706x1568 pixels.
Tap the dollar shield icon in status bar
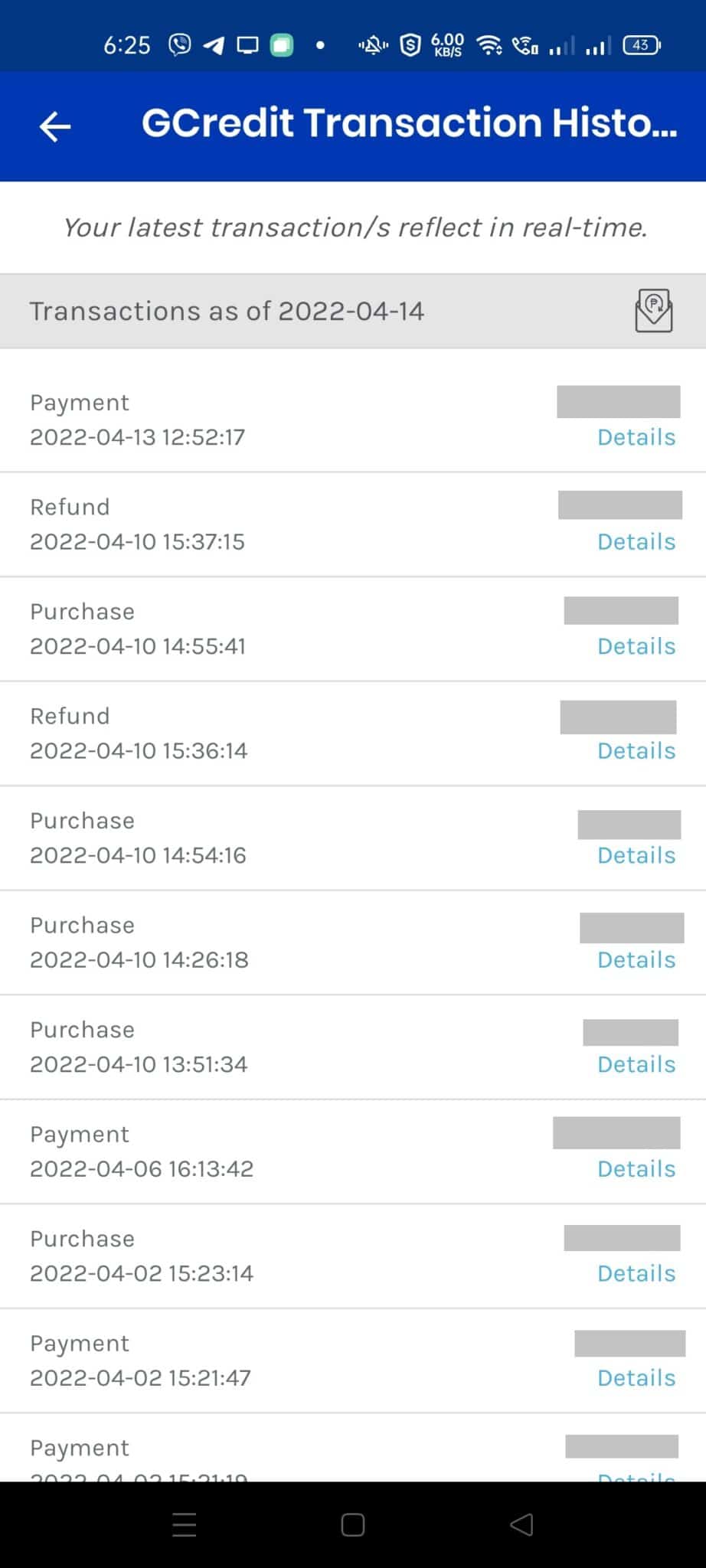(x=409, y=44)
